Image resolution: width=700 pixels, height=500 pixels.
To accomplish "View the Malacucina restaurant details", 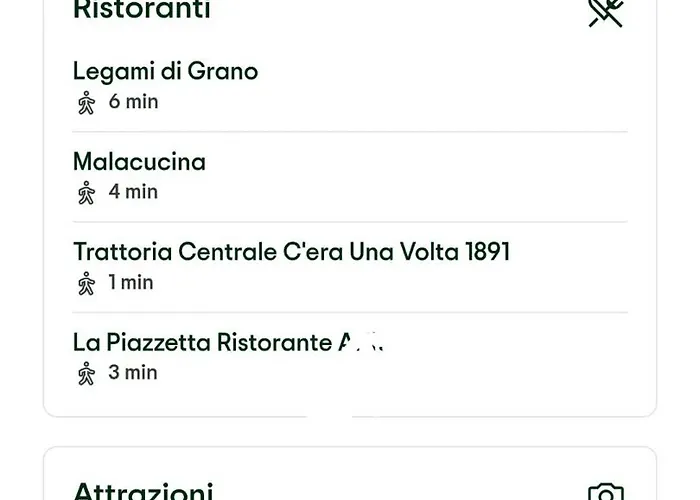I will [140, 162].
